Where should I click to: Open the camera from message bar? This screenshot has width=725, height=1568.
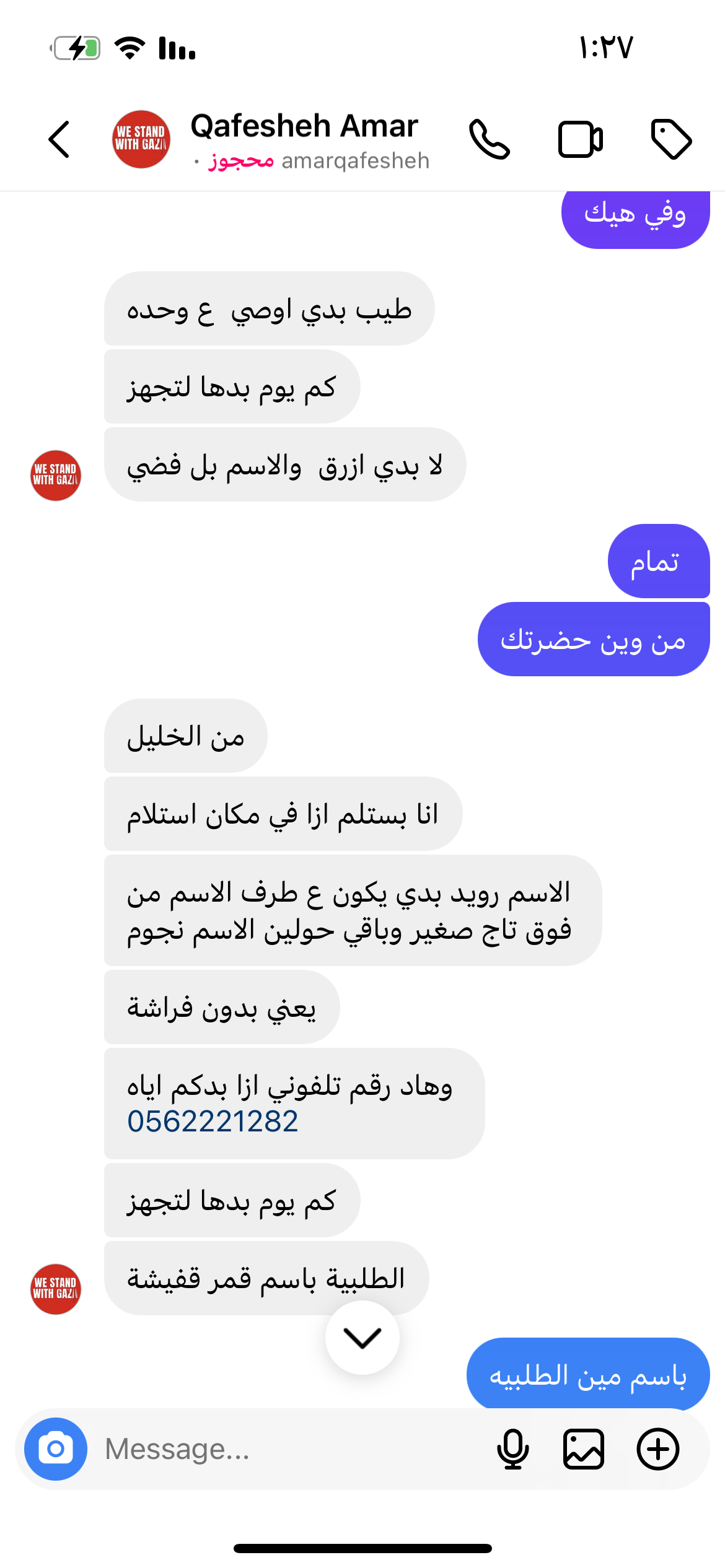pos(56,1449)
